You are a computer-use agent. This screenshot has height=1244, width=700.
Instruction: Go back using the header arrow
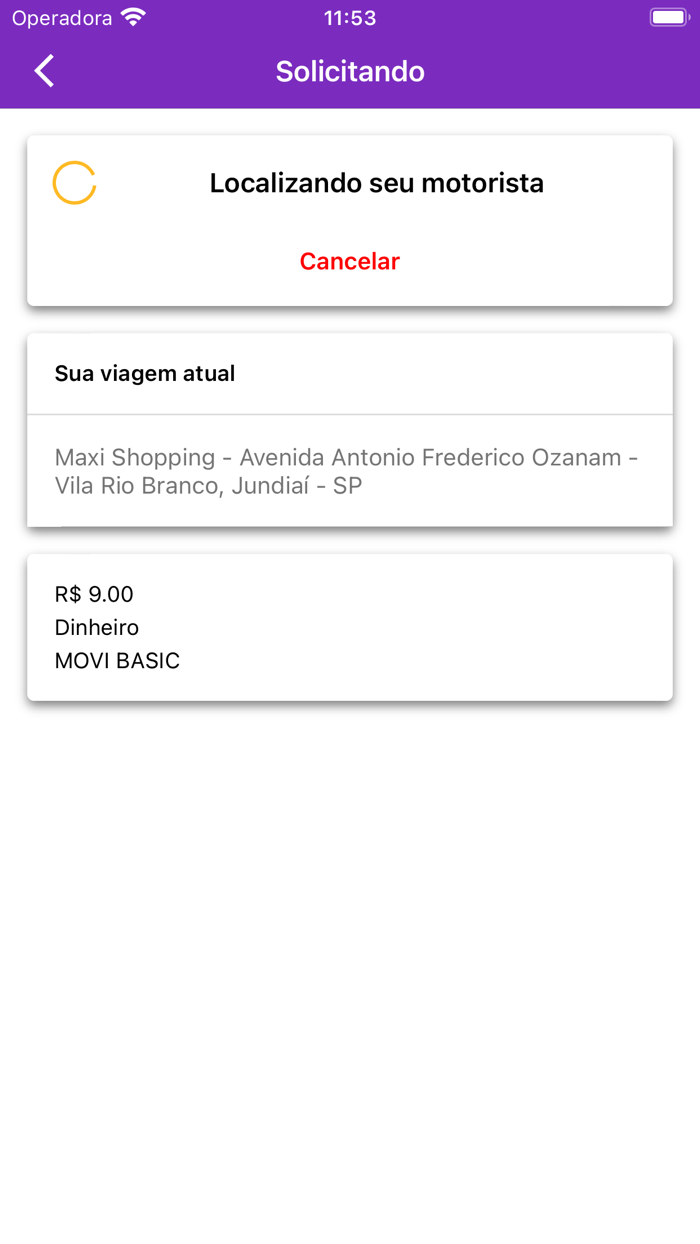44,71
